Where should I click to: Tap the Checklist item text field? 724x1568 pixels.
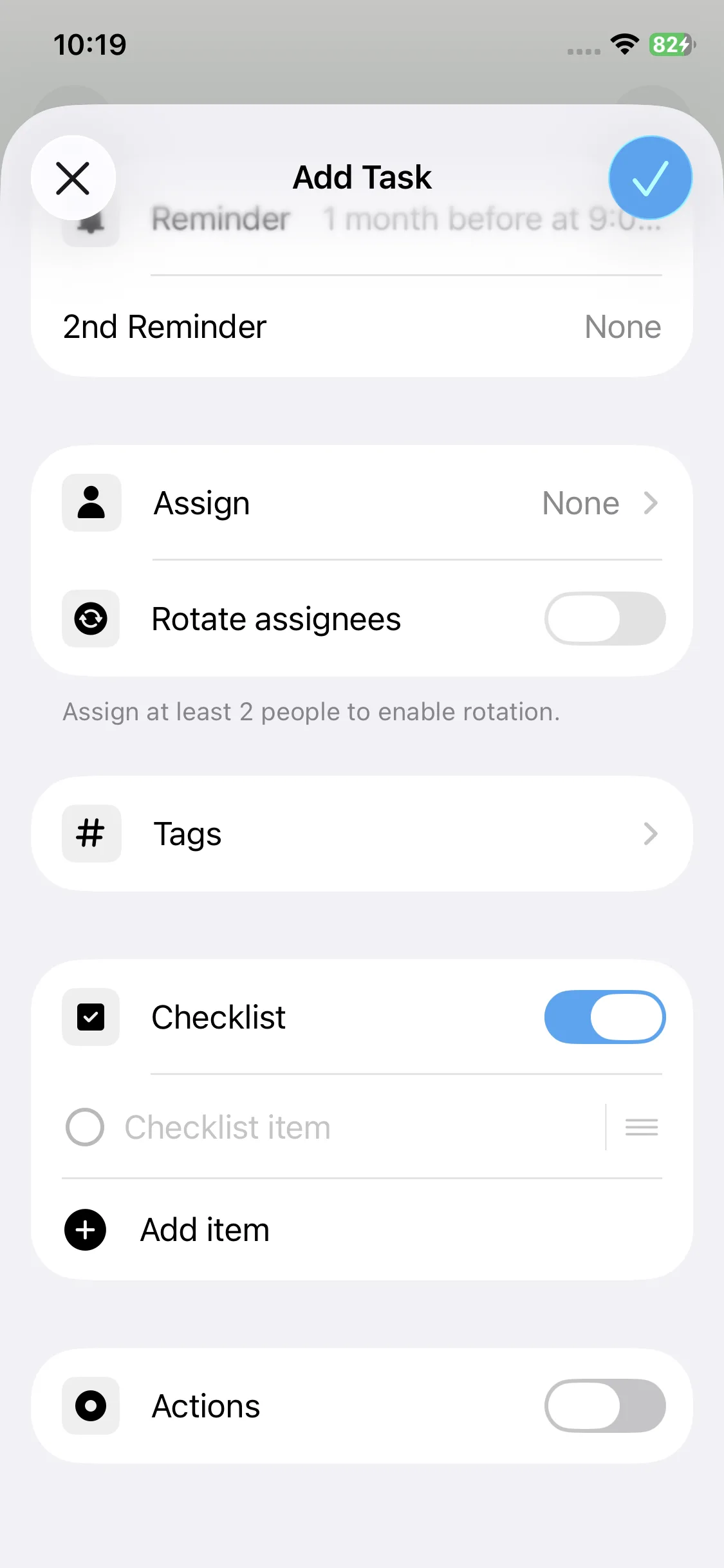point(354,1128)
